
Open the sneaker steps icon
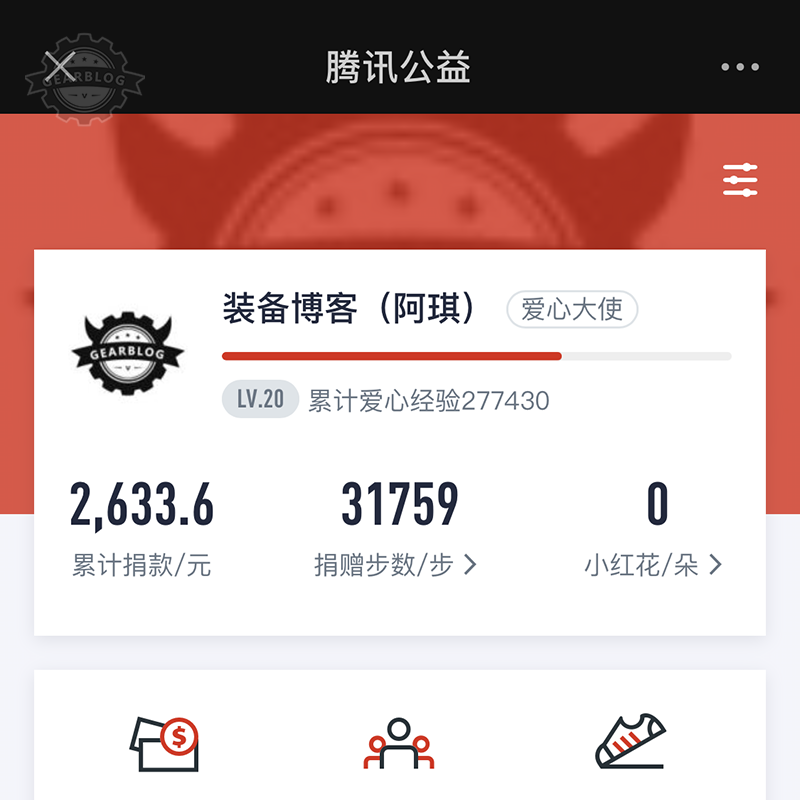630,742
